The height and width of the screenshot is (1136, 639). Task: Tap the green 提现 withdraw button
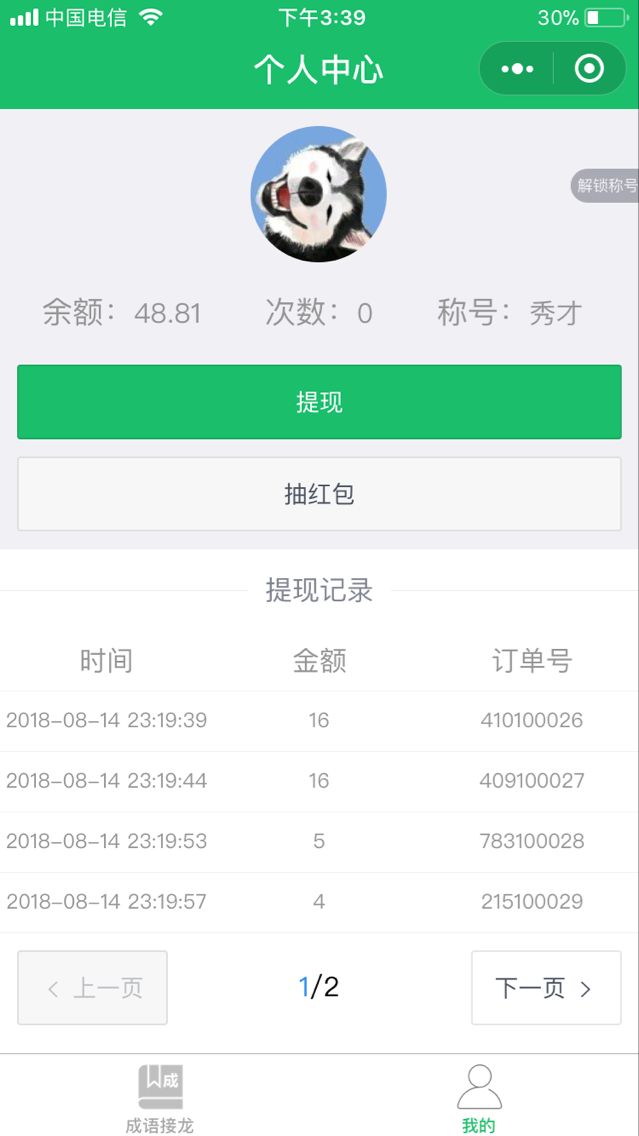pyautogui.click(x=319, y=402)
